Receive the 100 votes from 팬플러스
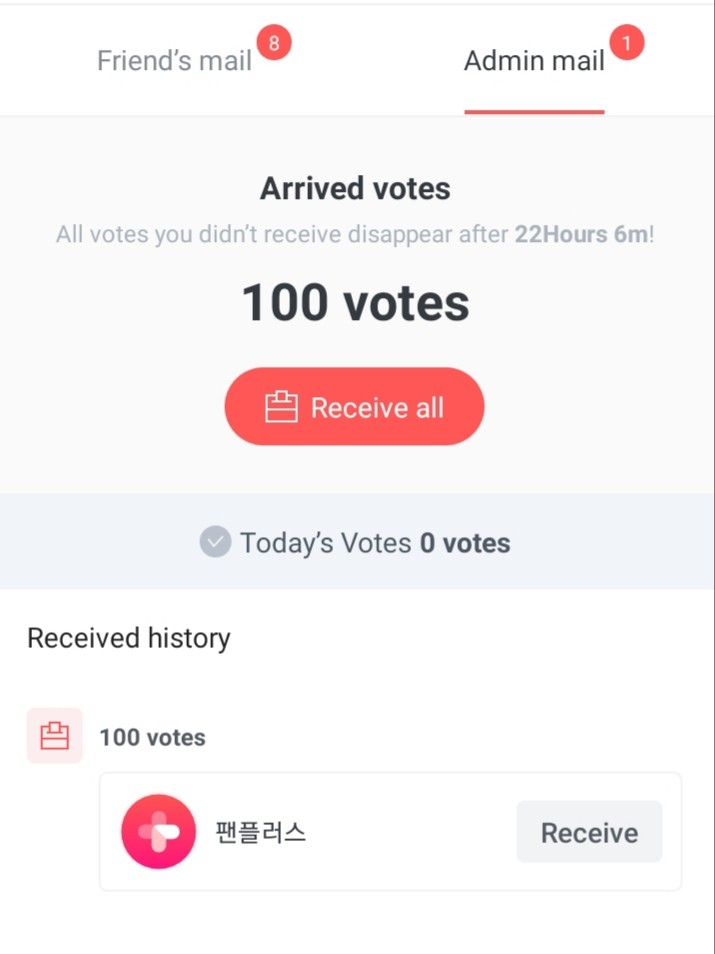Image resolution: width=715 pixels, height=954 pixels. (589, 832)
